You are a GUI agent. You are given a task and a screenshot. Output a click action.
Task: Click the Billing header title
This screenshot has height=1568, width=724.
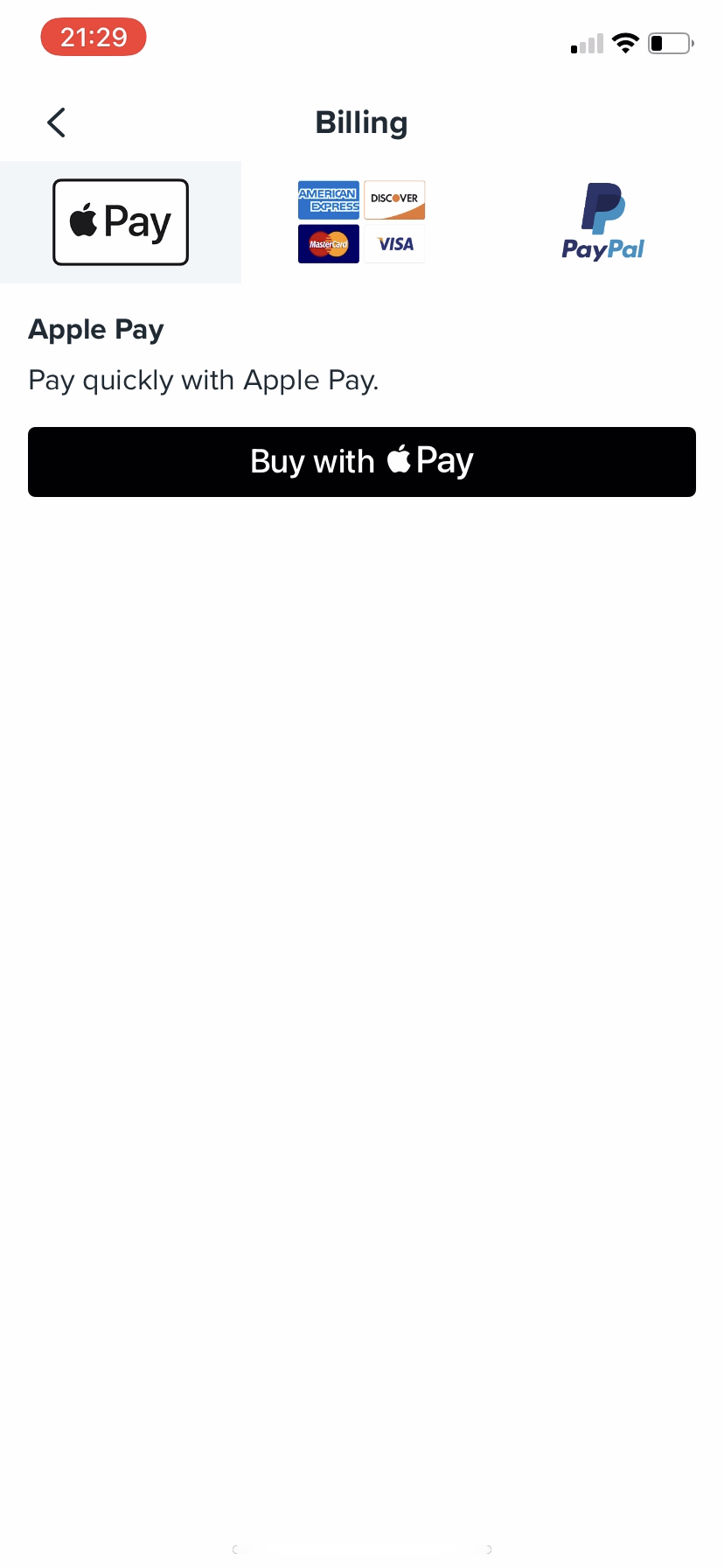point(361,122)
